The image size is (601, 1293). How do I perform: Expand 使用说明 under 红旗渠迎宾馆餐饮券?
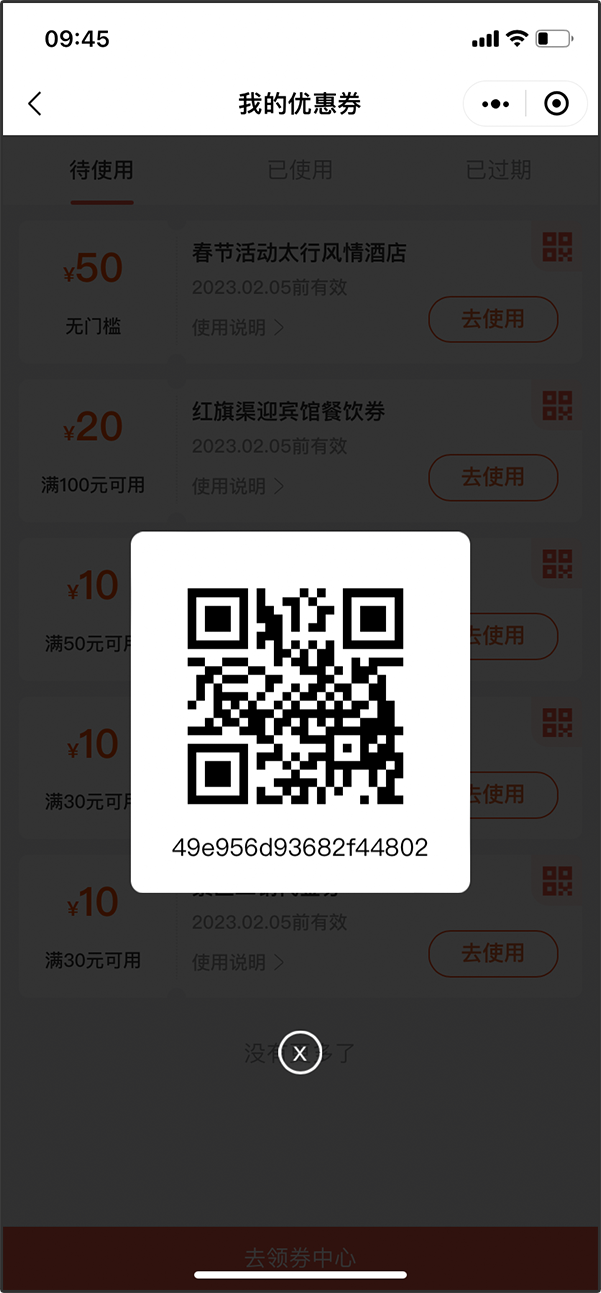pyautogui.click(x=238, y=486)
